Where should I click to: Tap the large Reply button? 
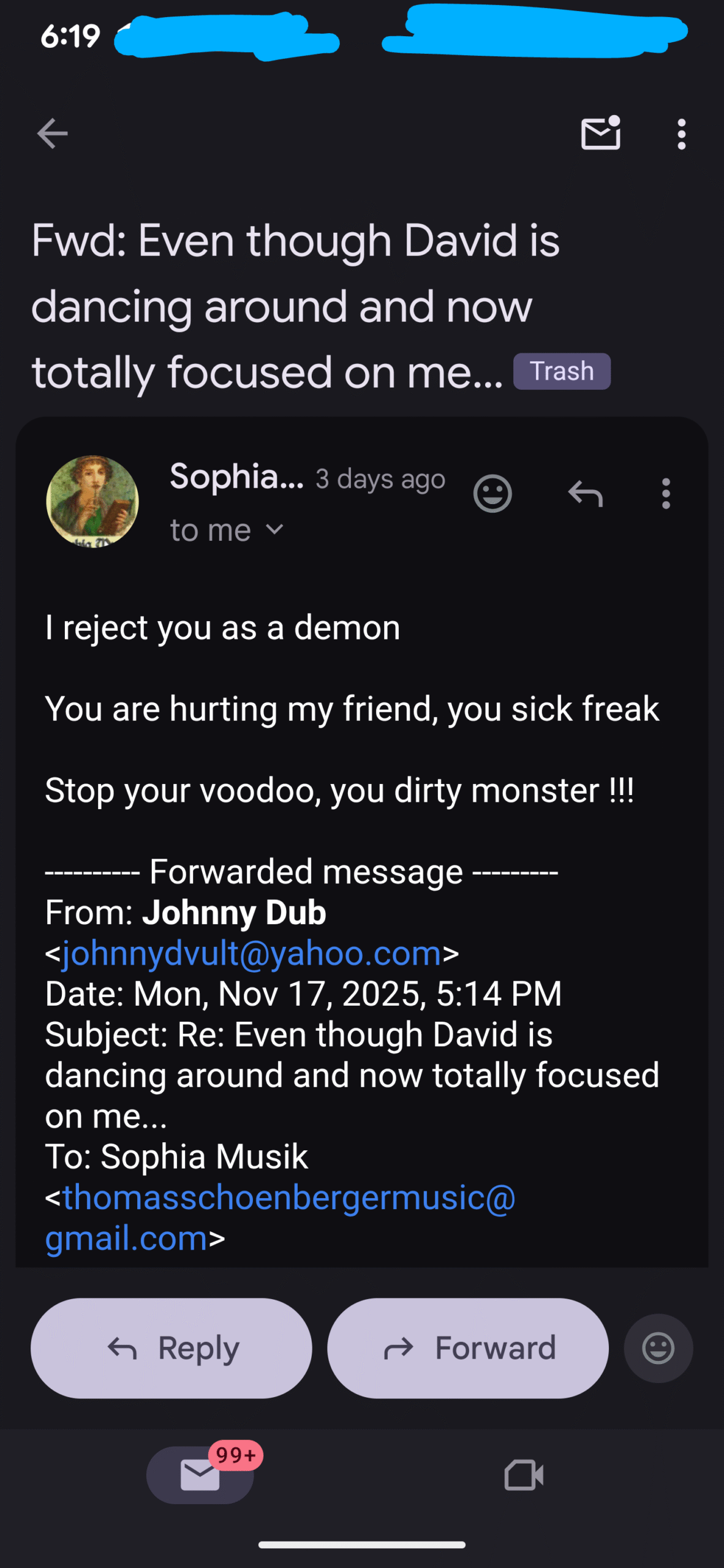pos(172,1347)
